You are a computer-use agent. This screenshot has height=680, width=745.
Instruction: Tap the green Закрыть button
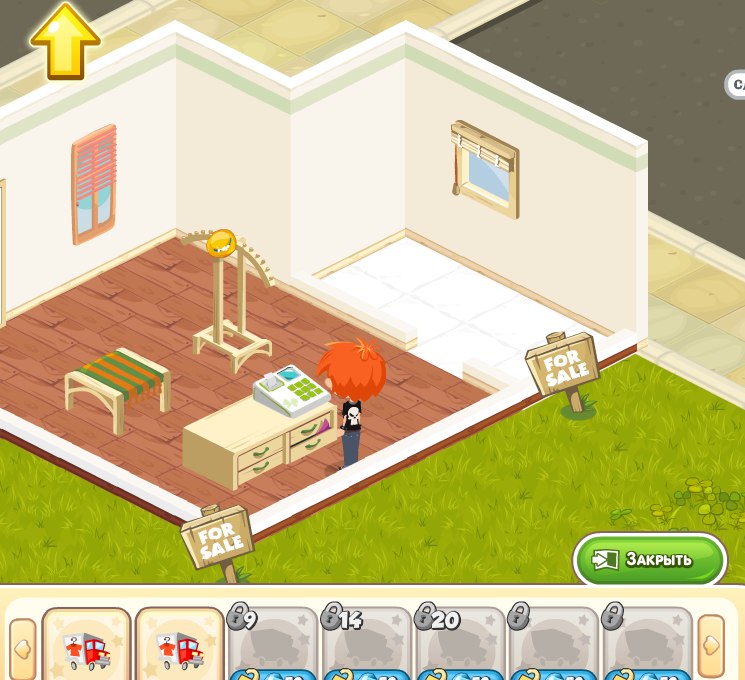pyautogui.click(x=650, y=559)
